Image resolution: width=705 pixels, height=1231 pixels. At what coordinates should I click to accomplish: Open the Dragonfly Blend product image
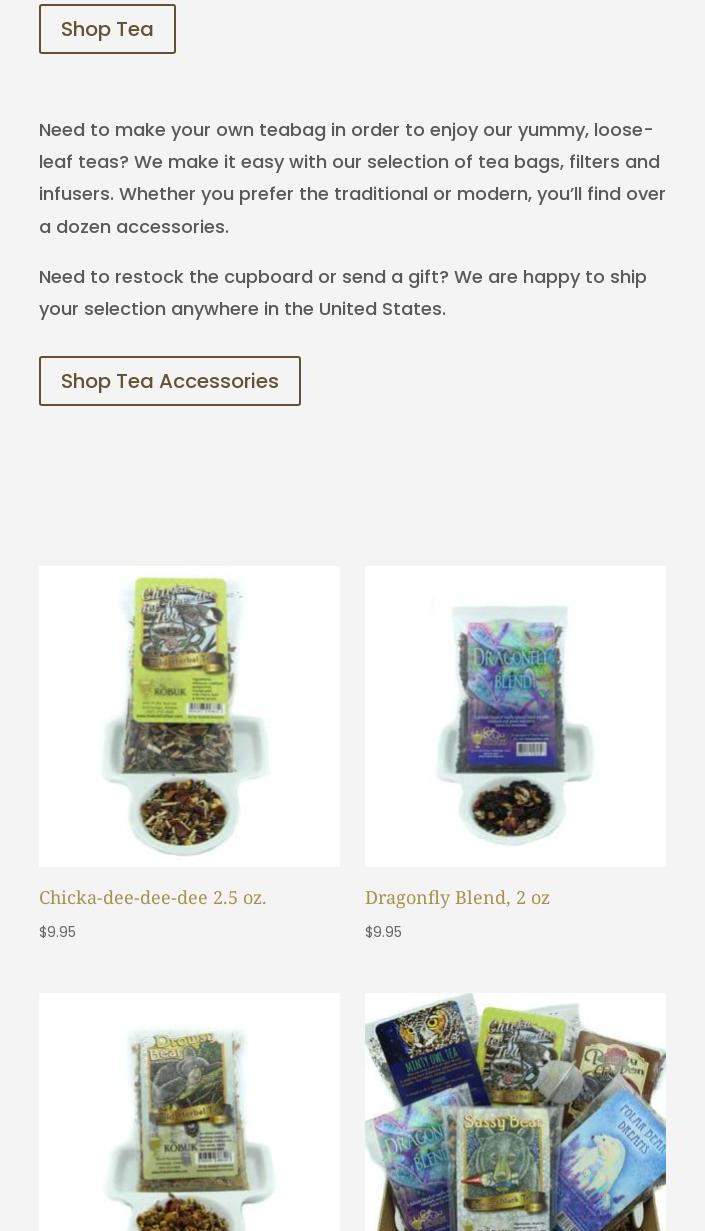(515, 716)
